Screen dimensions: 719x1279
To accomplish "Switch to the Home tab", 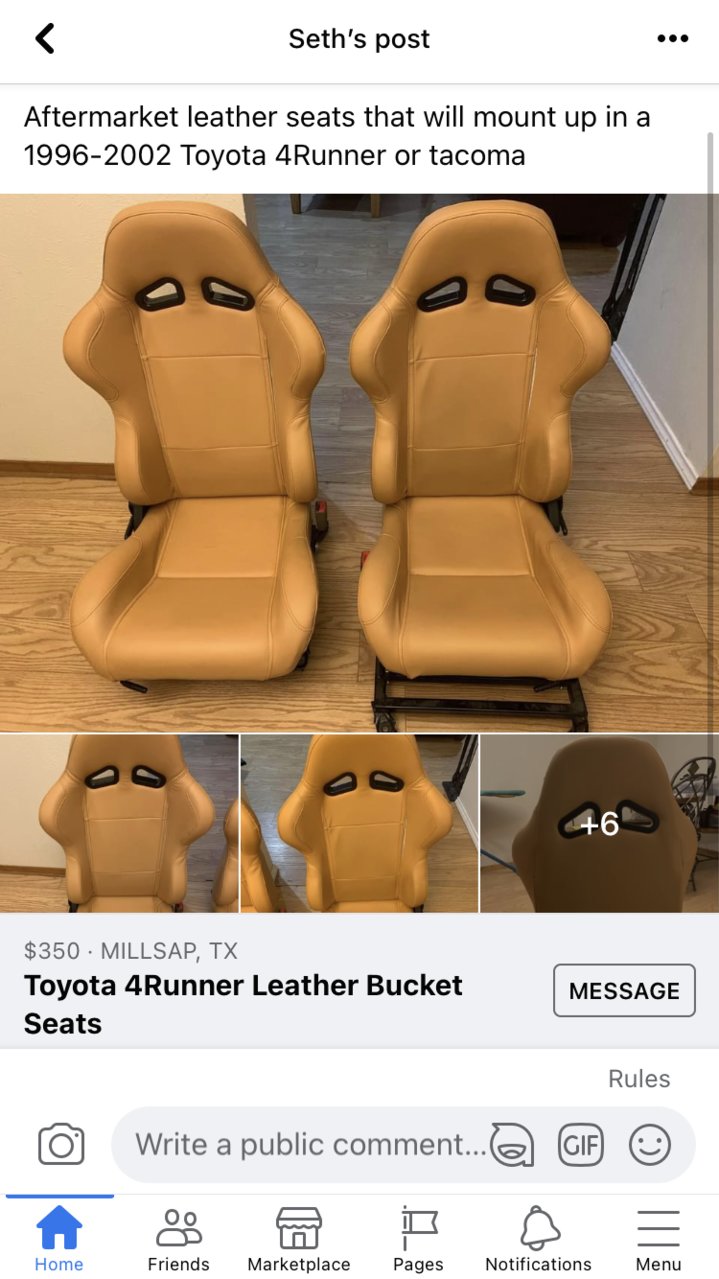I will point(59,1238).
